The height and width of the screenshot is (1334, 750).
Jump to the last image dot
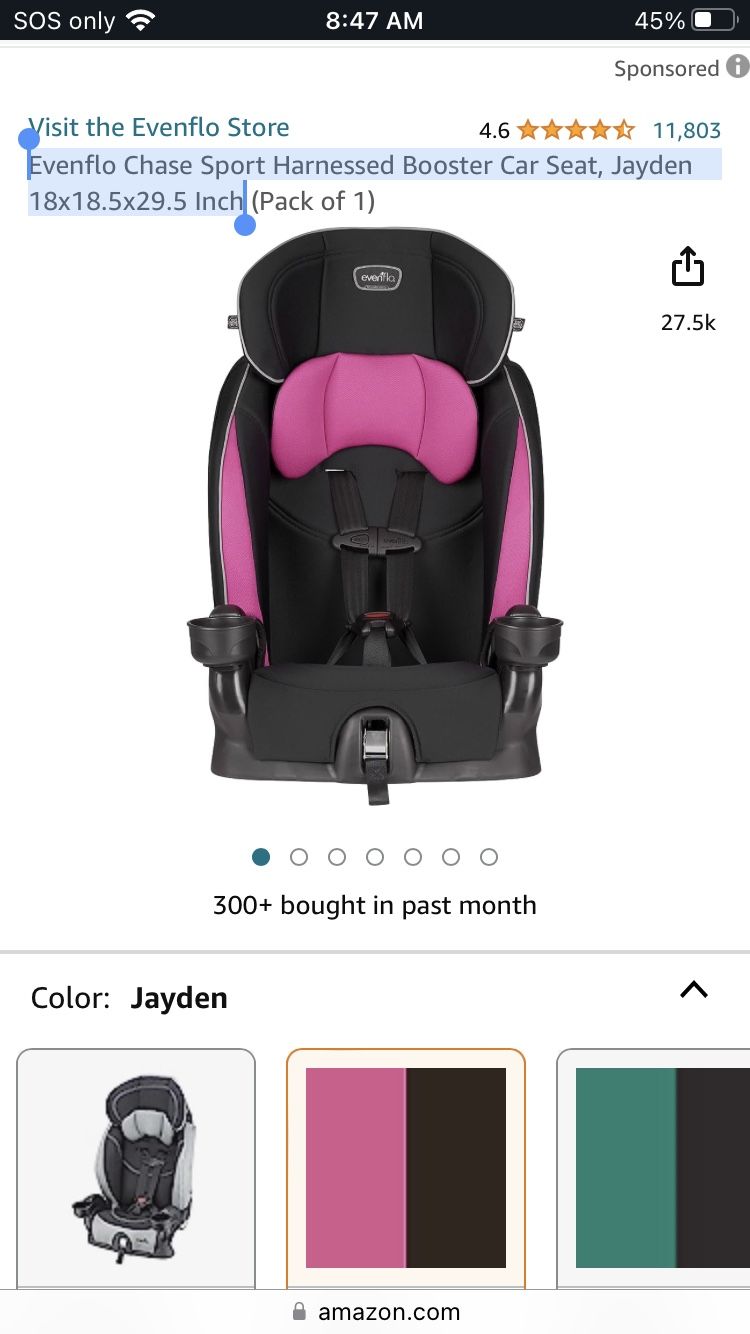pos(488,857)
